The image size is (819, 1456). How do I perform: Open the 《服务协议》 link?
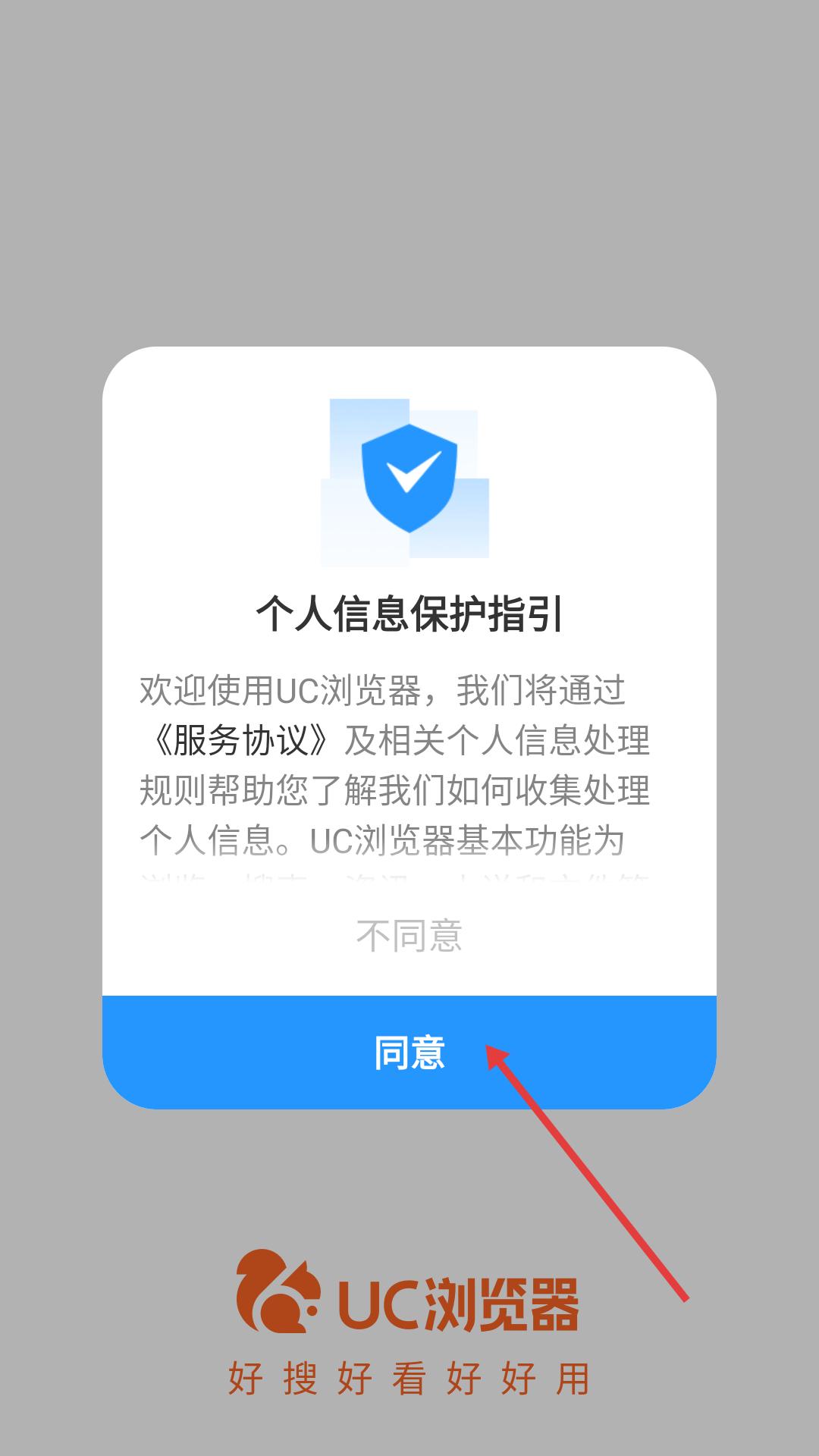pyautogui.click(x=241, y=740)
